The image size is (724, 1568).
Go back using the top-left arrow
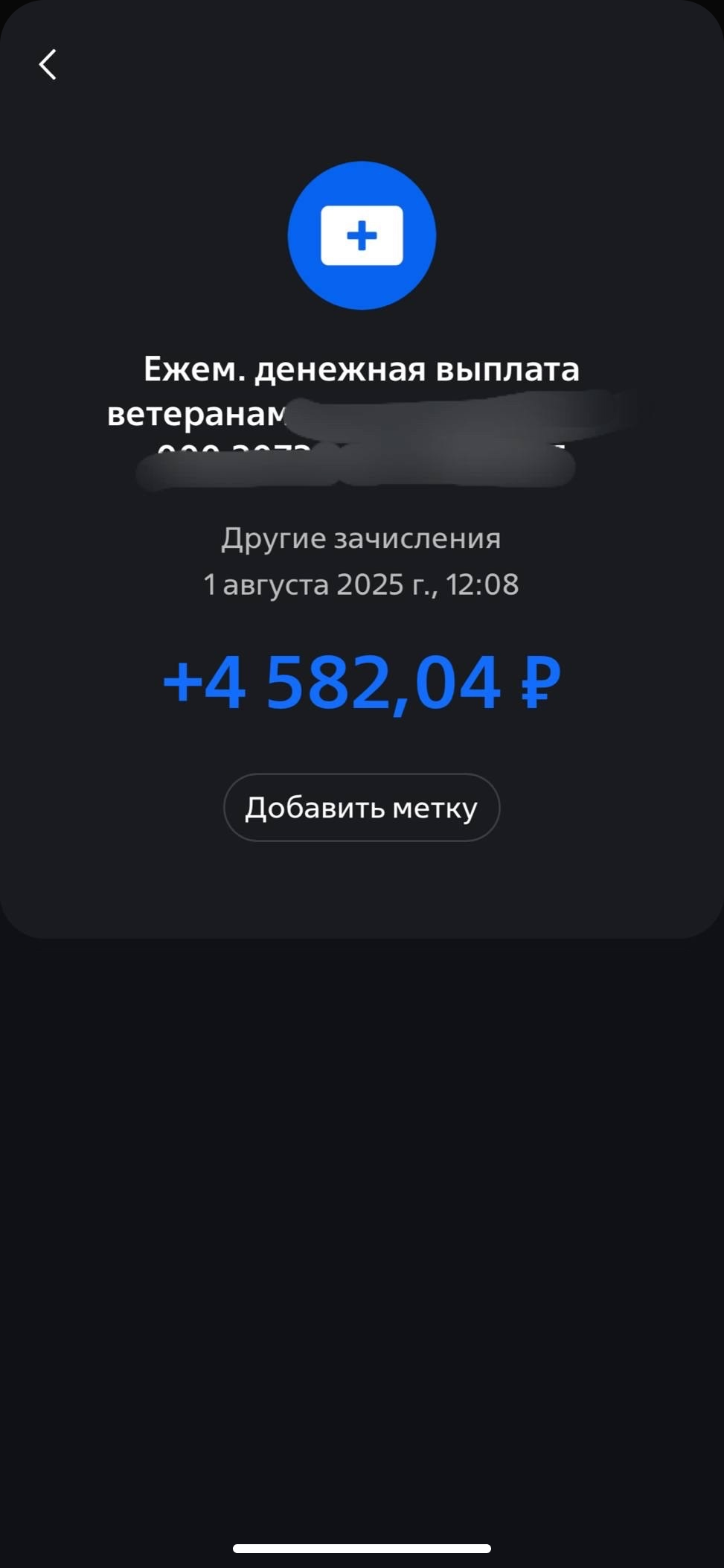(x=48, y=65)
